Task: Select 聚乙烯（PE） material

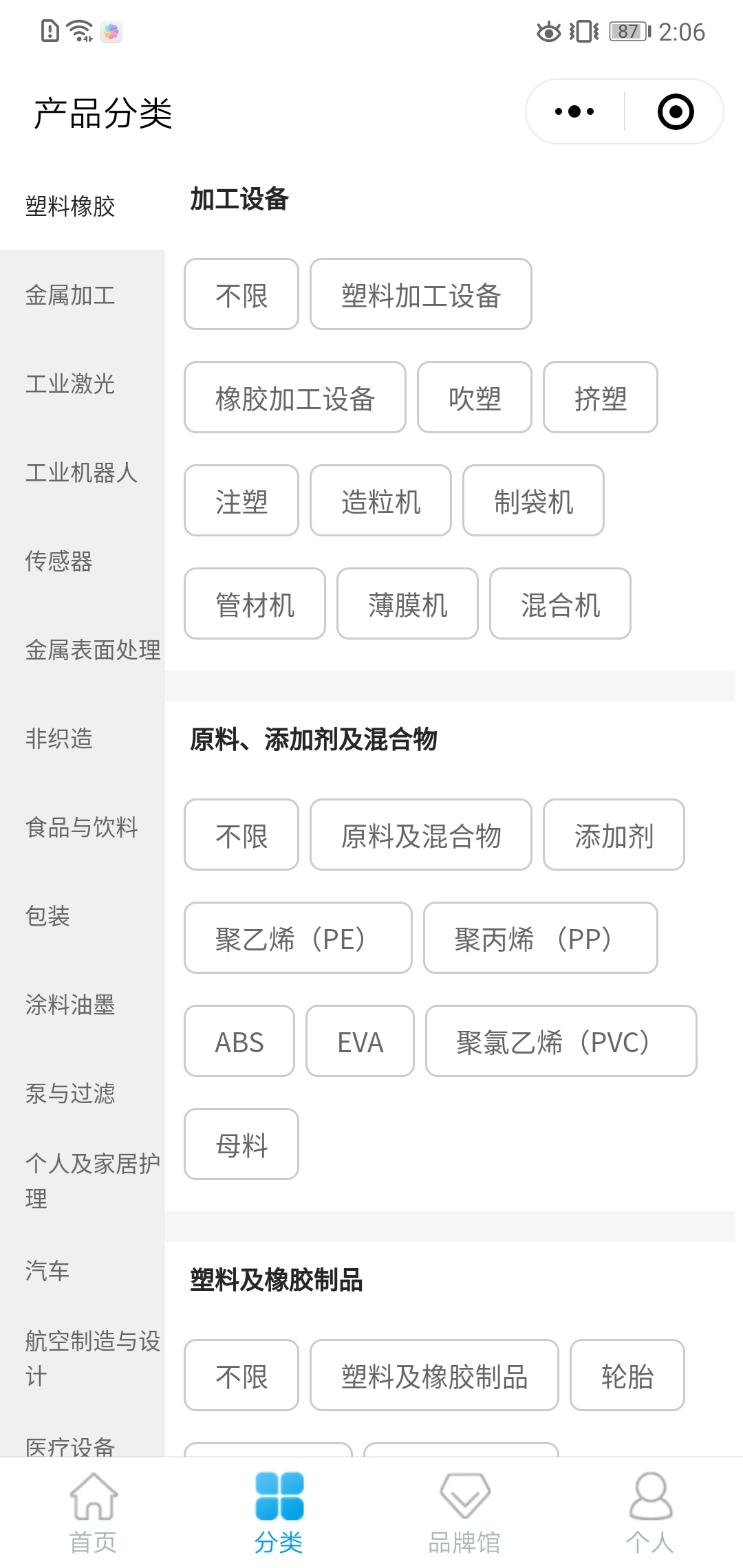Action: [298, 938]
